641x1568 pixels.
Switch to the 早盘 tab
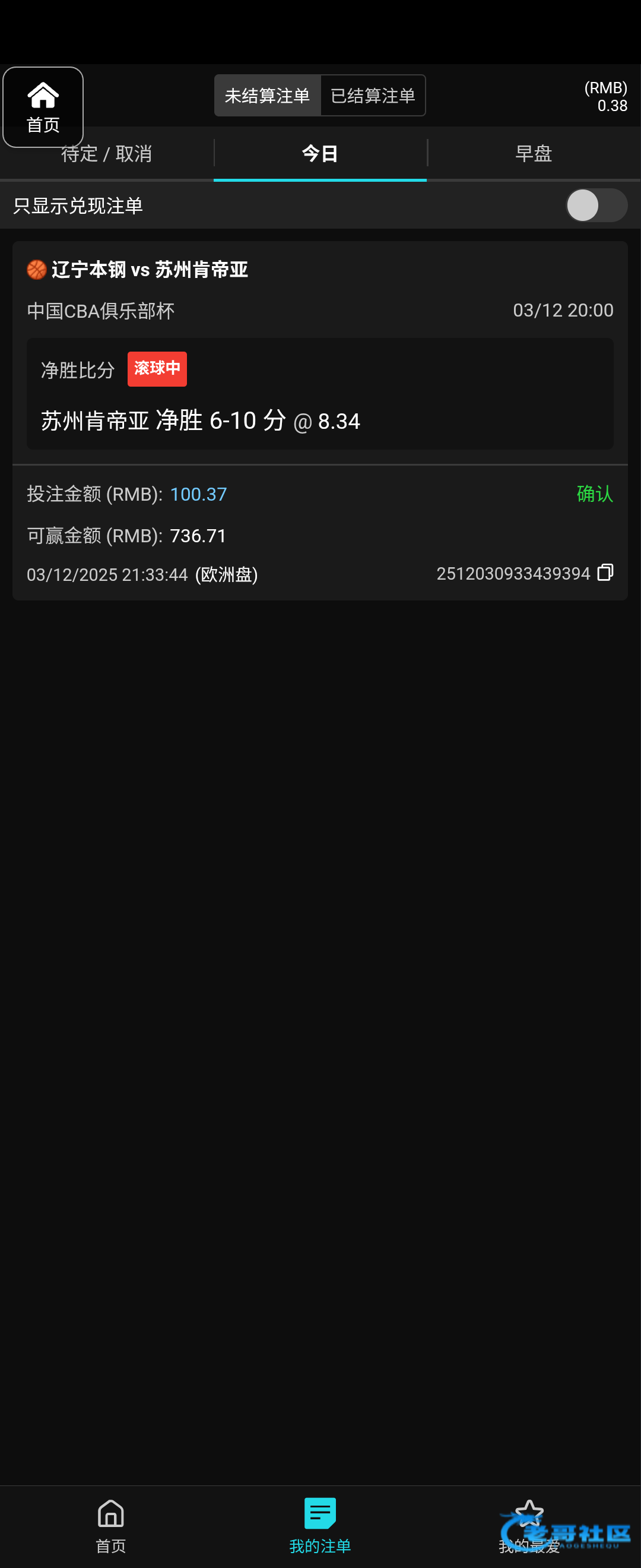(x=534, y=153)
